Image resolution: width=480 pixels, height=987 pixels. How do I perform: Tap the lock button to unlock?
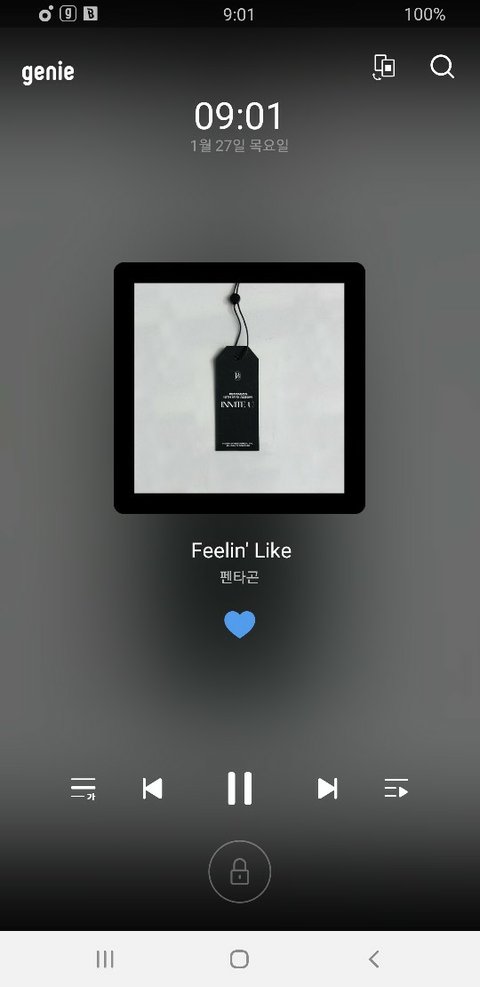(240, 872)
